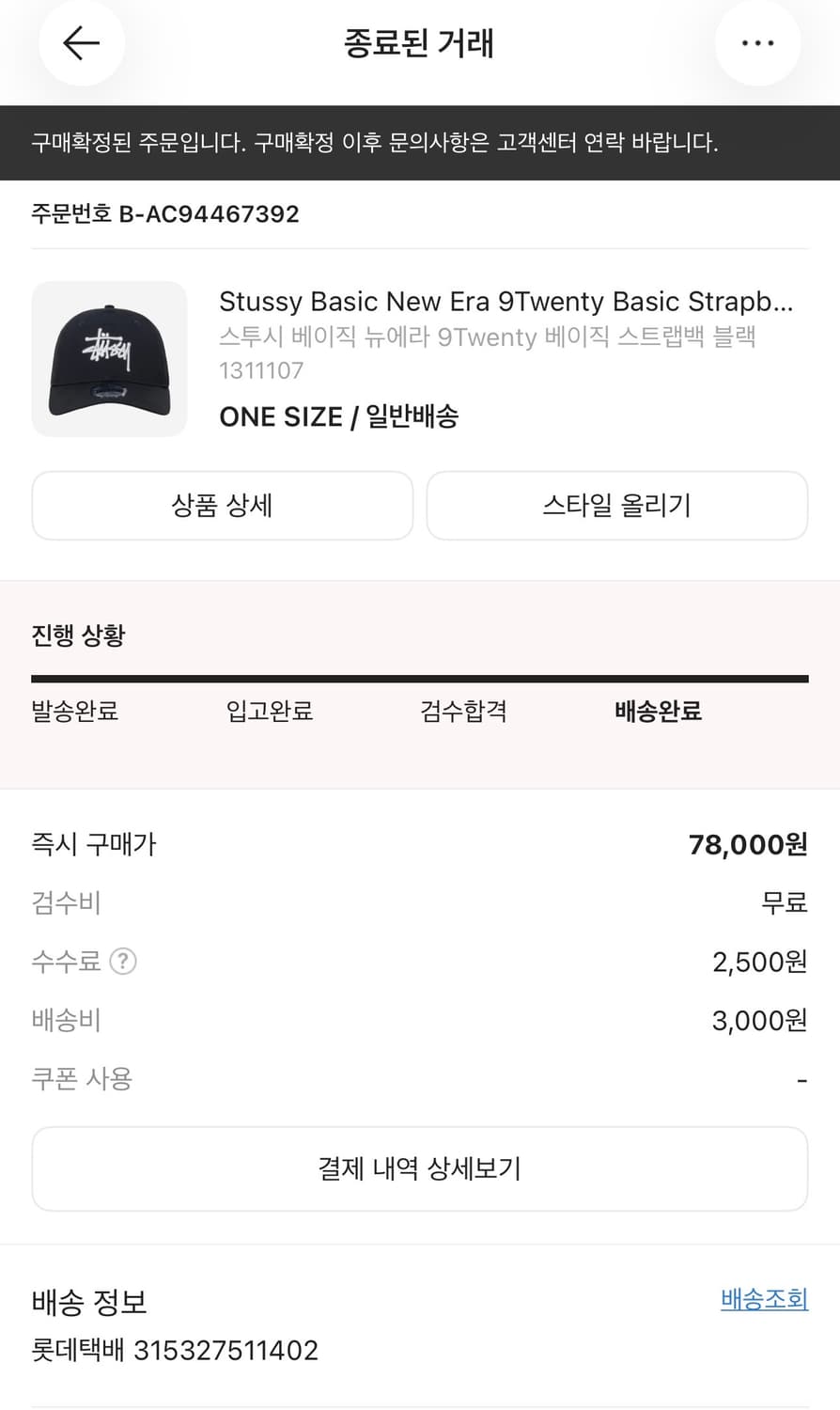
Task: Click the purchase confirmation notice banner
Action: [420, 143]
